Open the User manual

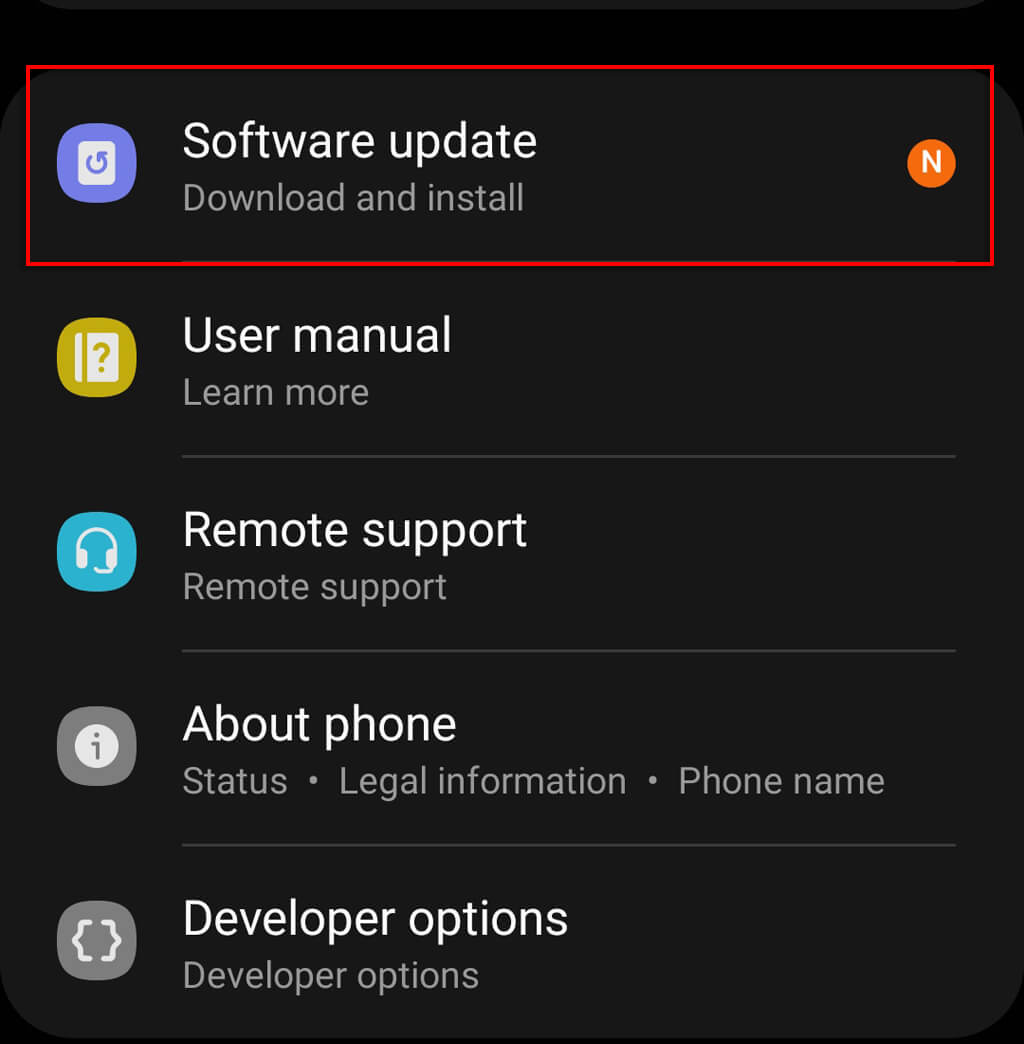pos(318,360)
